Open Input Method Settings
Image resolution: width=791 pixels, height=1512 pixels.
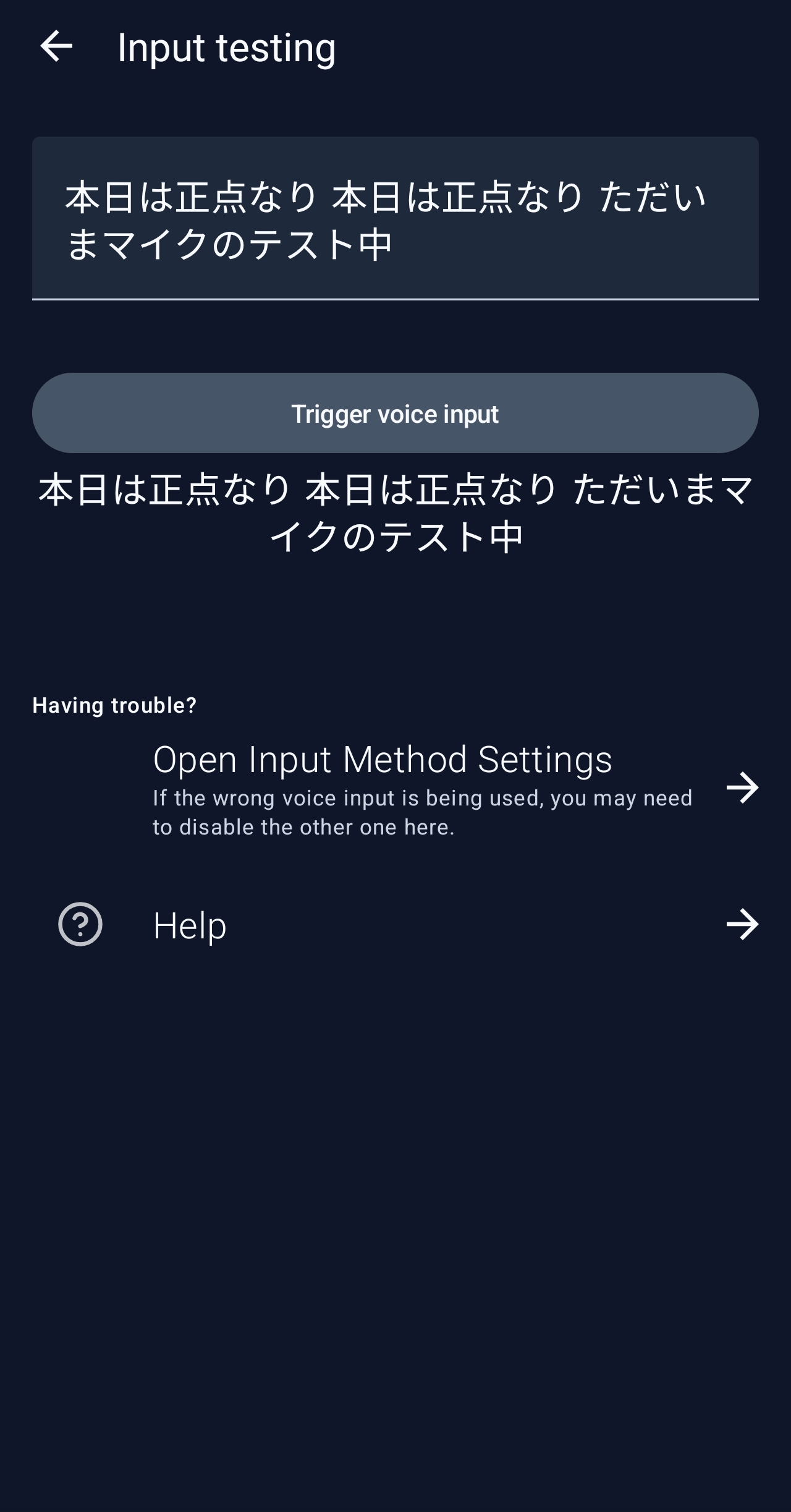tap(395, 788)
